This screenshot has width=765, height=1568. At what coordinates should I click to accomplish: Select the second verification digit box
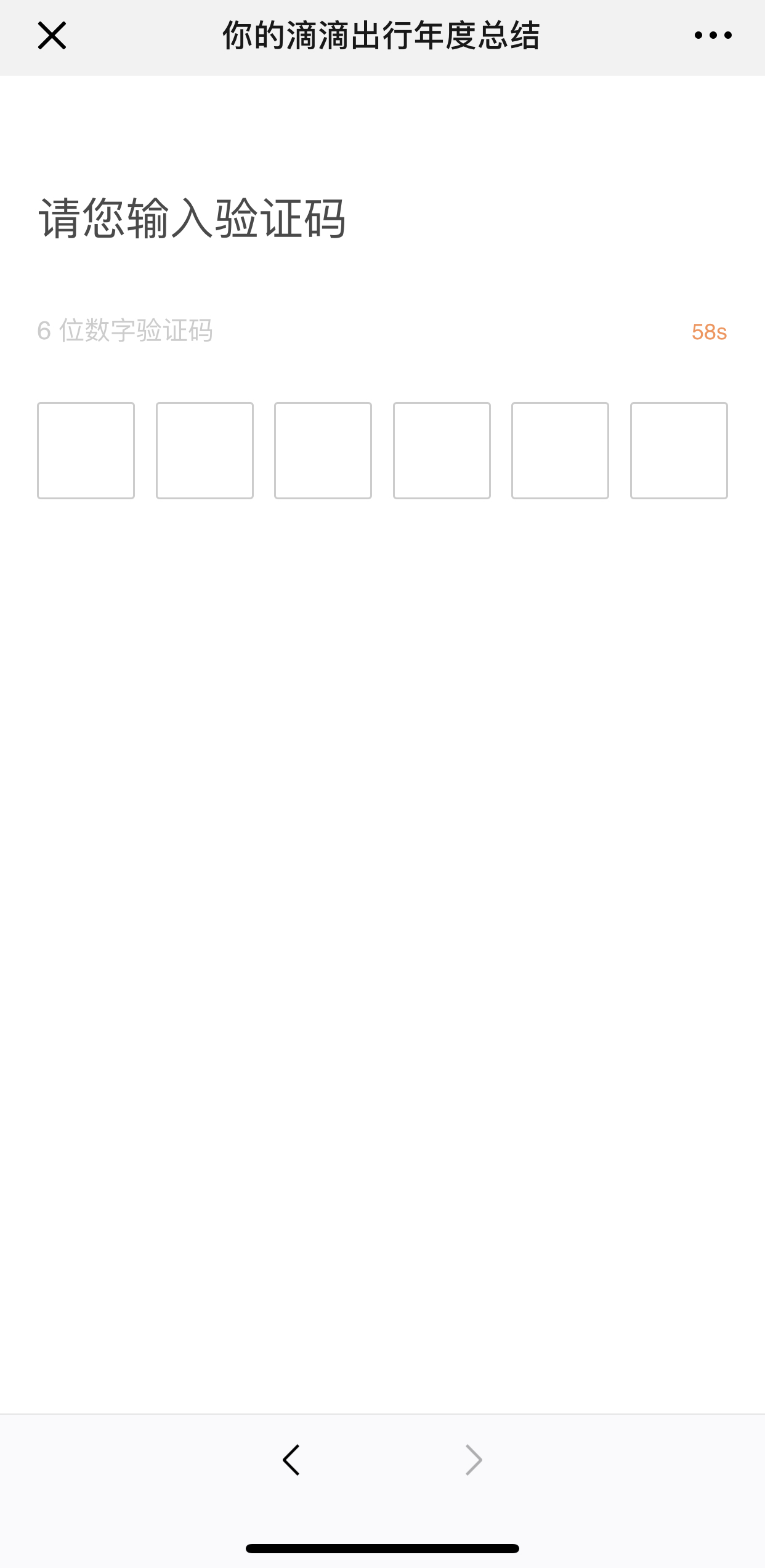(x=204, y=451)
